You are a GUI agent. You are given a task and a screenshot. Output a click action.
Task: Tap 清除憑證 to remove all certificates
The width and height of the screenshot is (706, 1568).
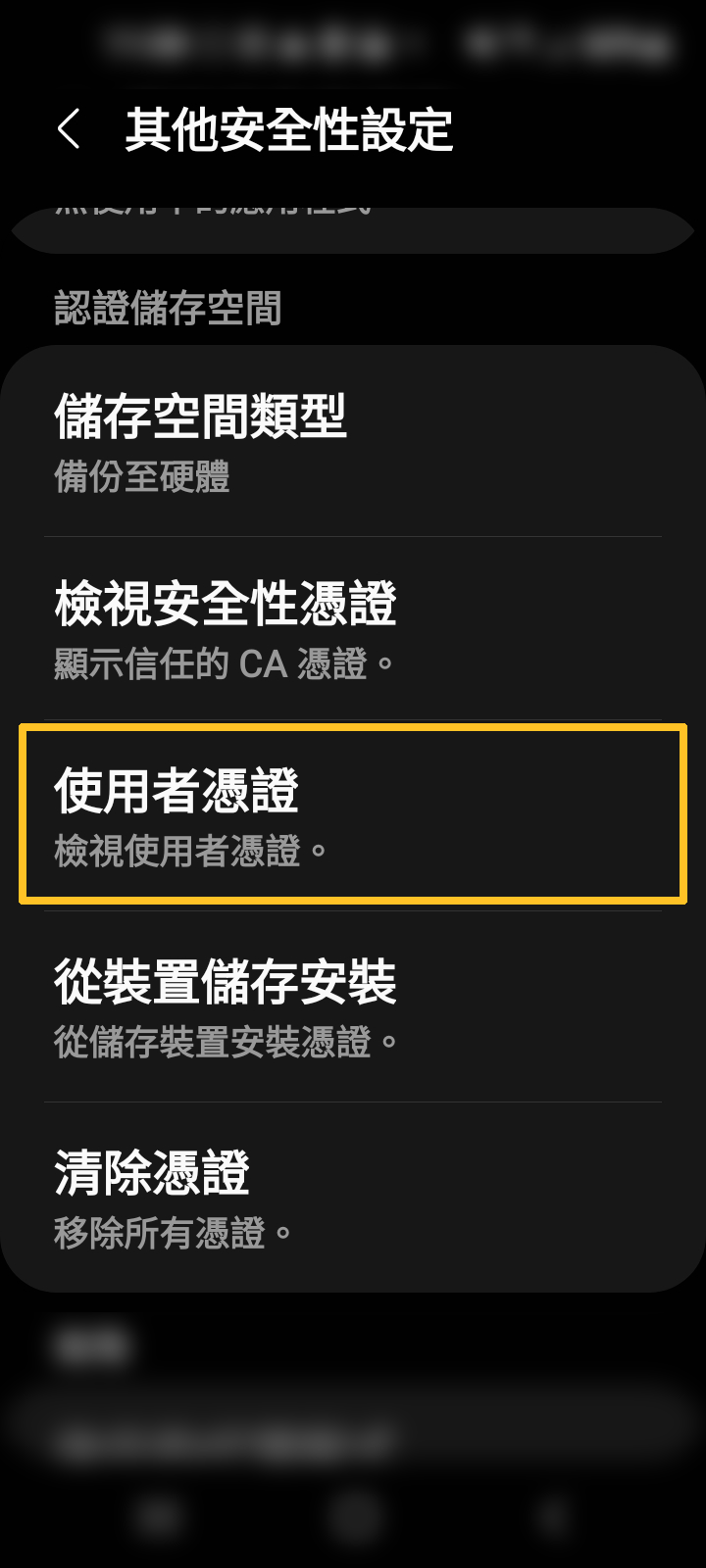[353, 1196]
